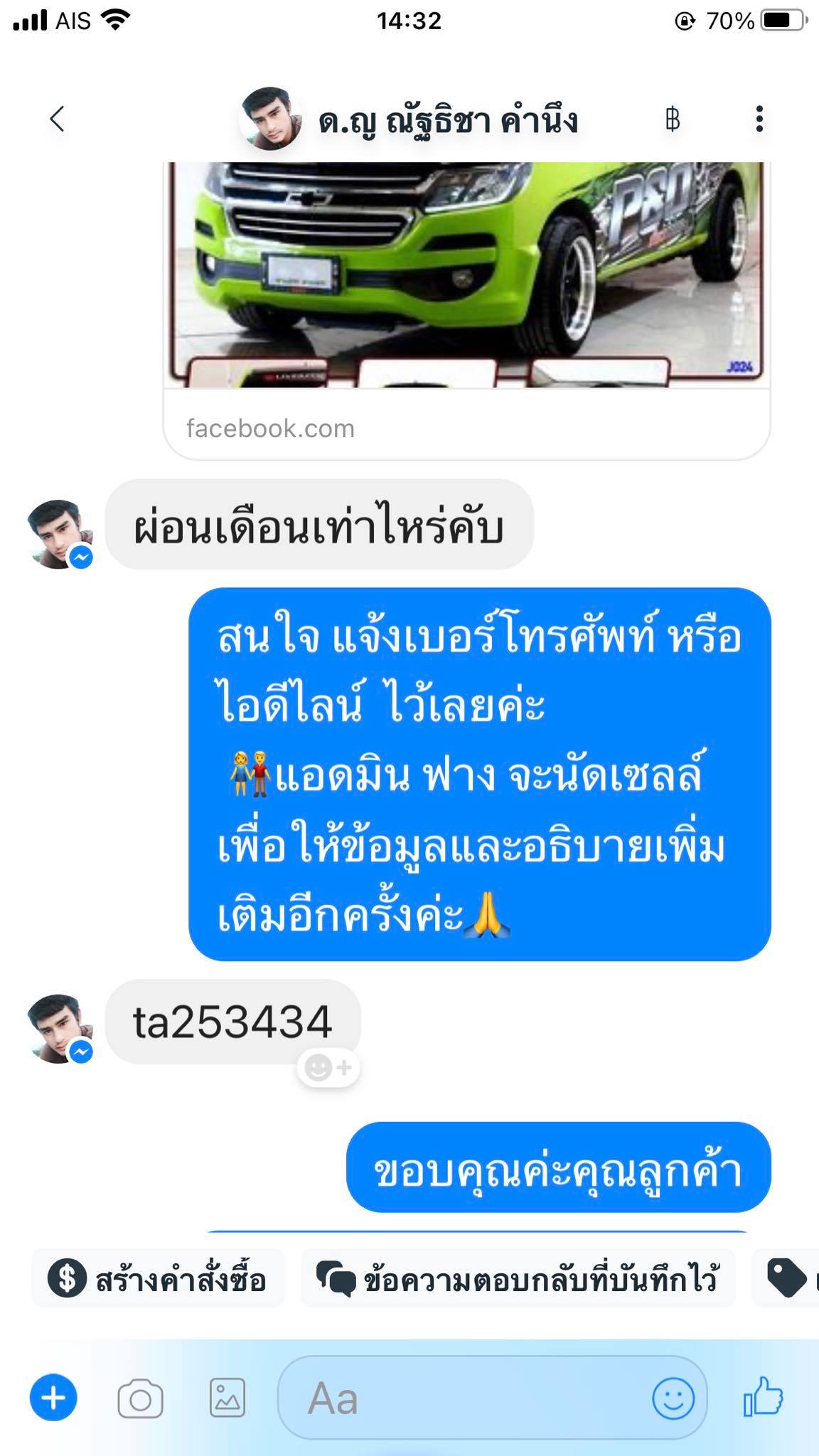Screen dimensions: 819x1456
Task: Open the three-dot overflow menu
Action: pyautogui.click(x=759, y=119)
